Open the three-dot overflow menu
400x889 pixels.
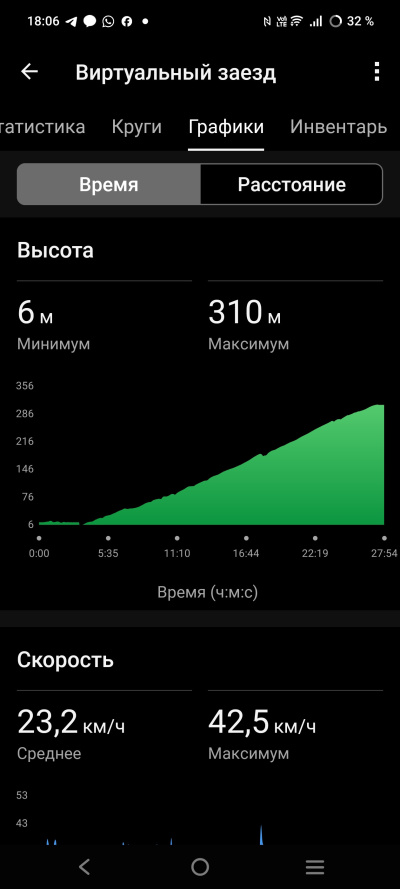[x=377, y=72]
